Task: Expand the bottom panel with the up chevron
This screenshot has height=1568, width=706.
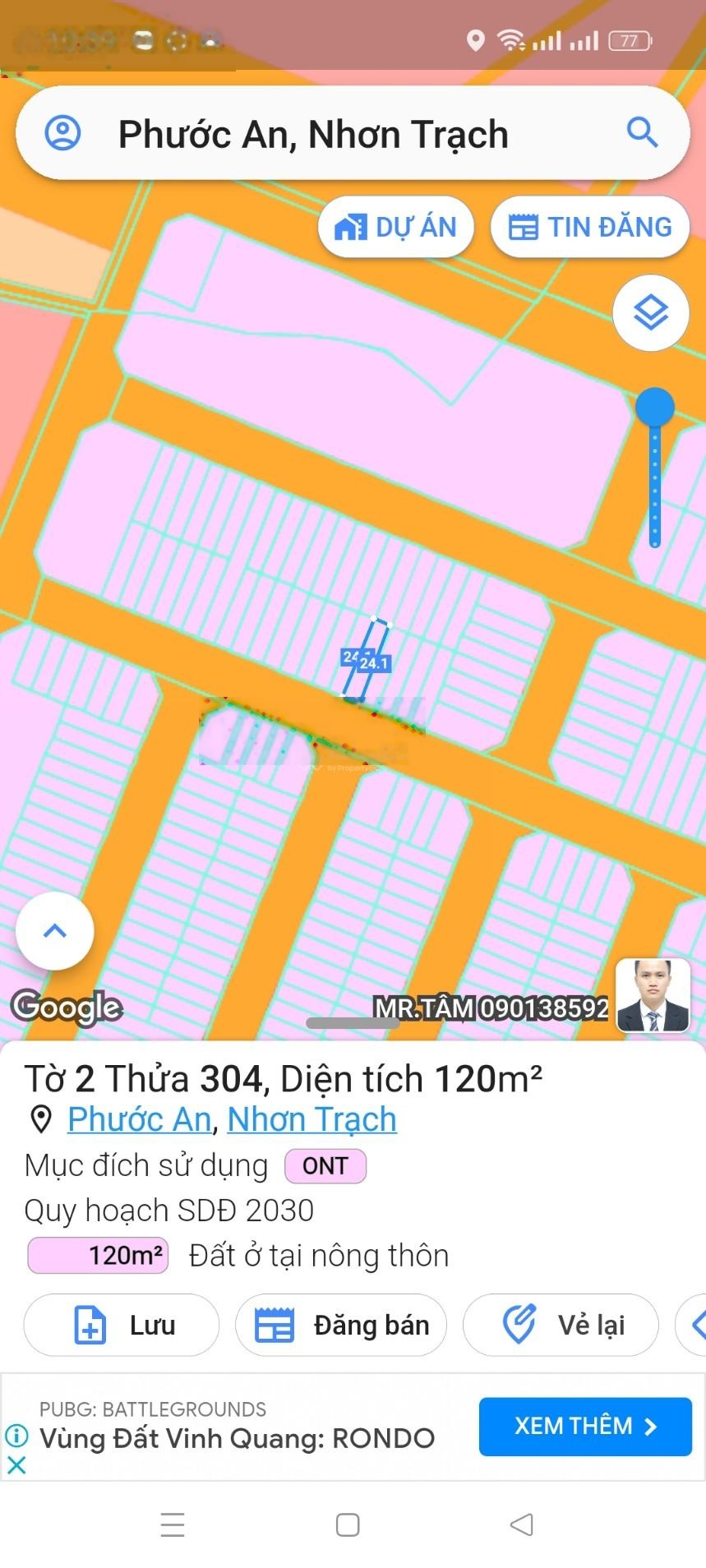Action: [54, 930]
